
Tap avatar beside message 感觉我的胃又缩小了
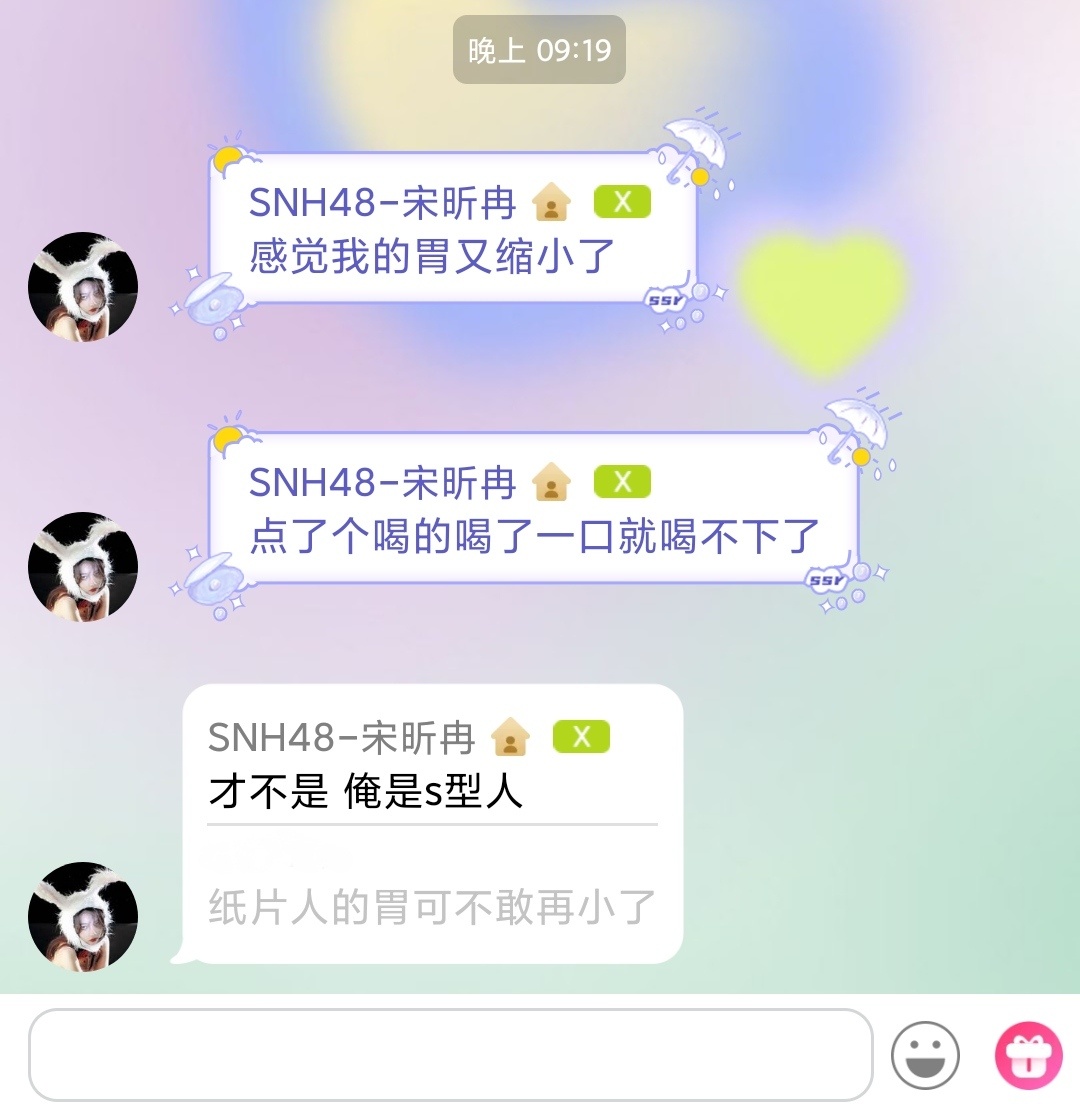(83, 287)
